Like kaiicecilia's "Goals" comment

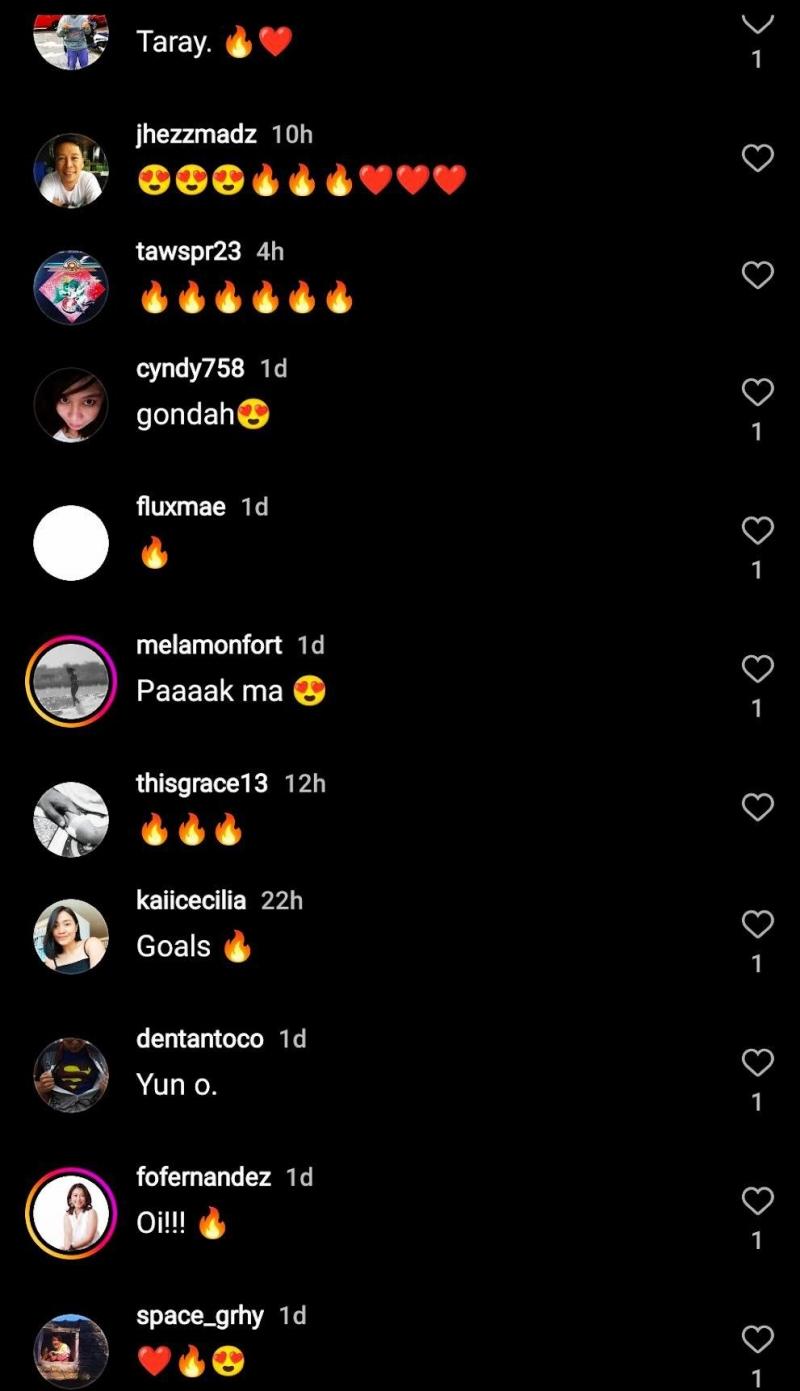(x=757, y=924)
